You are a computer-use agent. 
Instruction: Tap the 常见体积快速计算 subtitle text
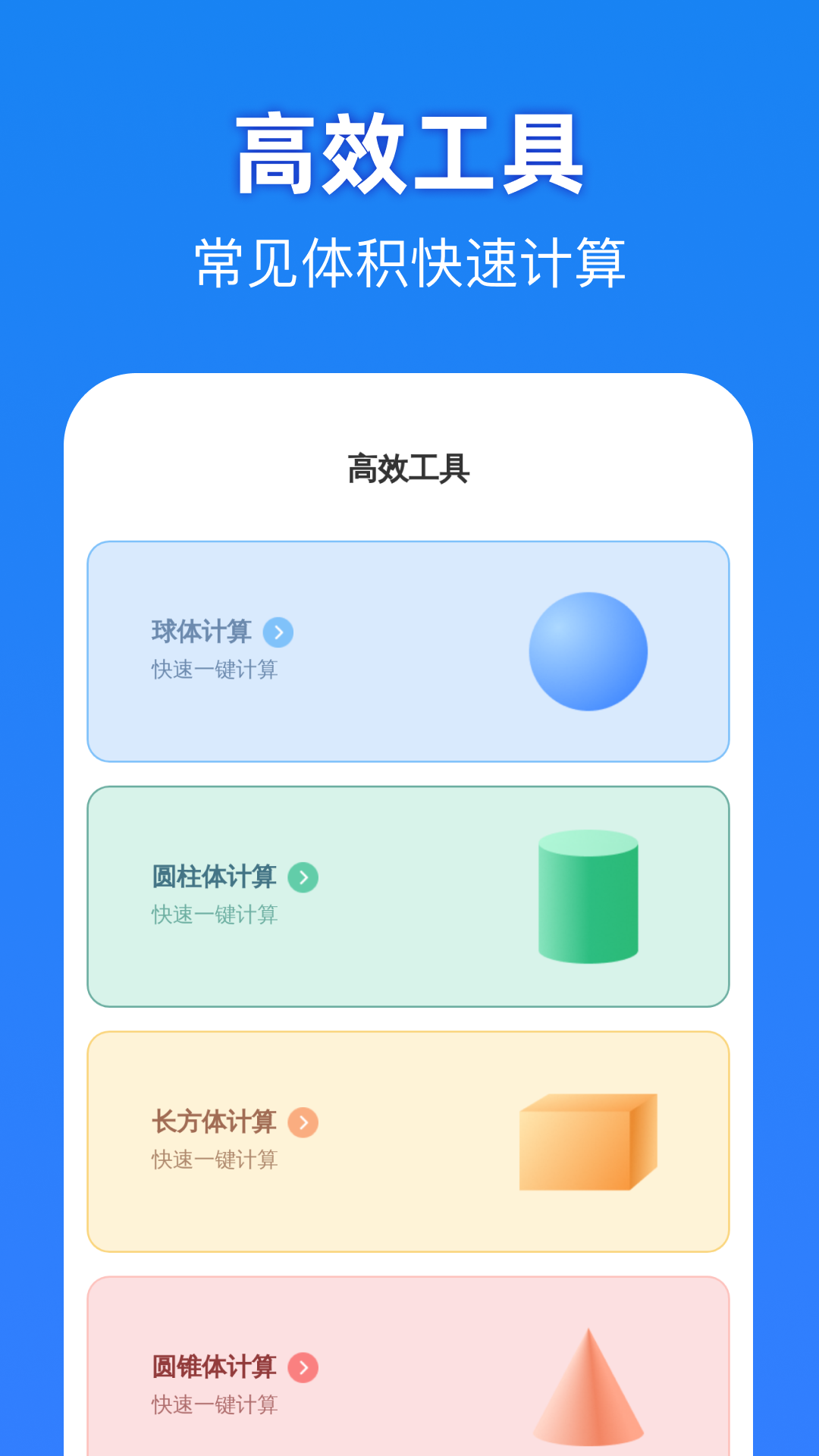pyautogui.click(x=409, y=259)
